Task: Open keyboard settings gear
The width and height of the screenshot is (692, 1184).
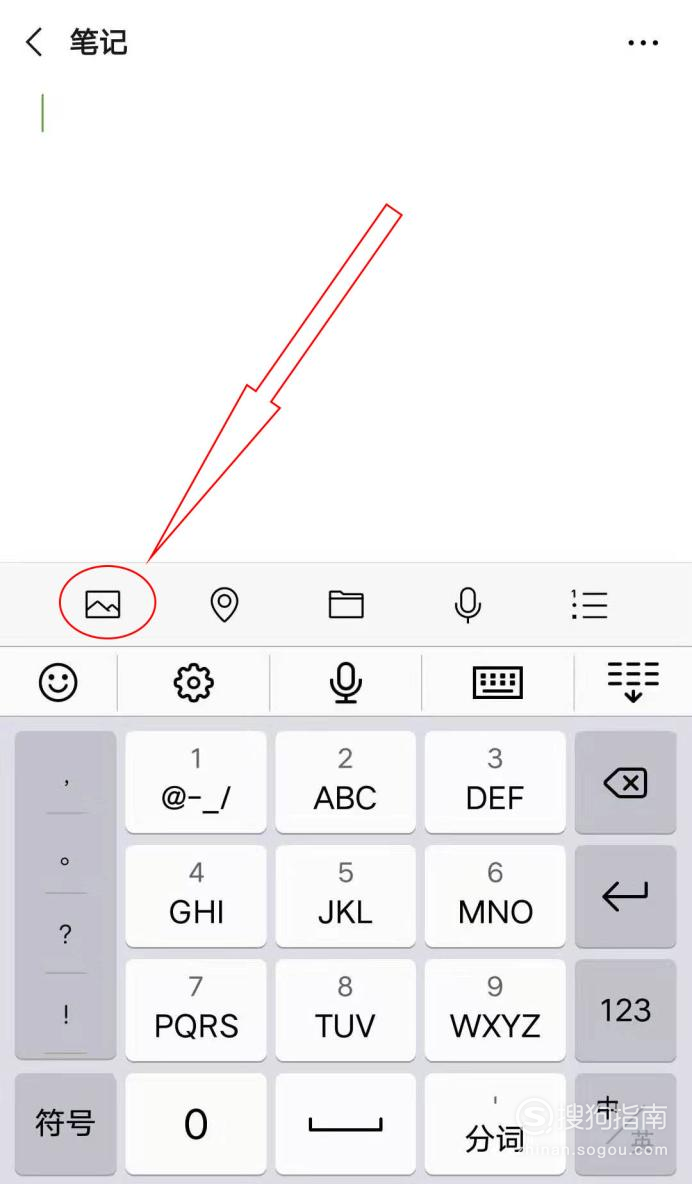Action: point(193,683)
